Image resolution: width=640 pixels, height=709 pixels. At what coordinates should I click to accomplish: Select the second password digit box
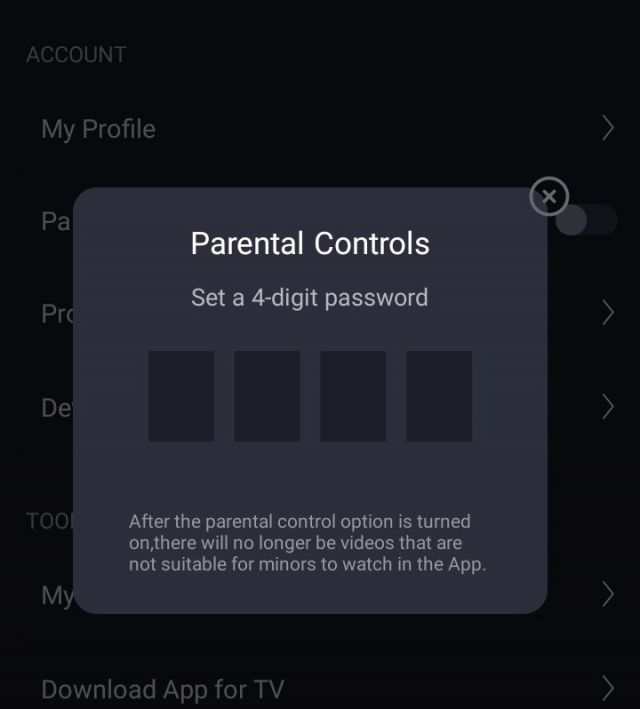pyautogui.click(x=267, y=396)
